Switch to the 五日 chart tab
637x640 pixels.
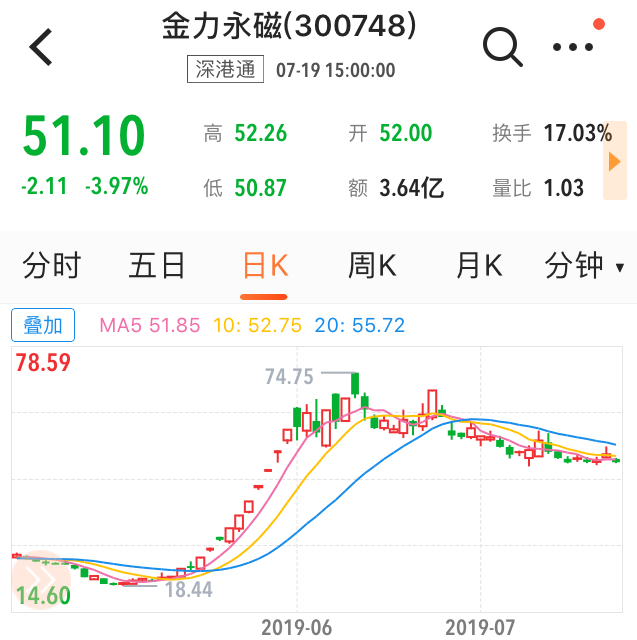(157, 266)
